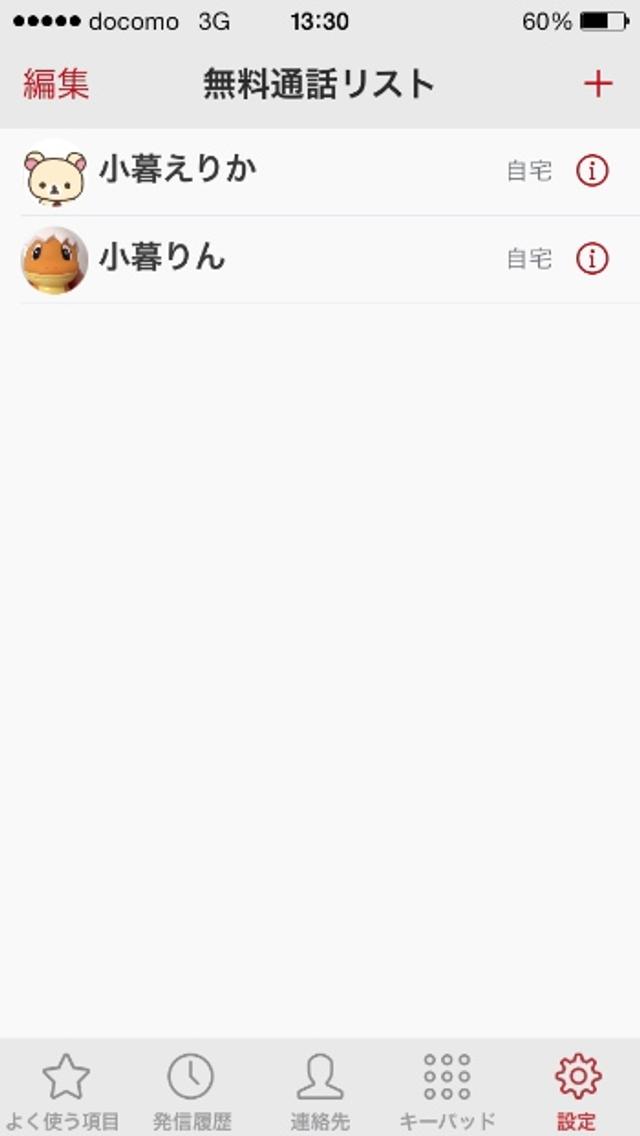
Task: Select the 設定 settings tab
Action: coord(577,1090)
